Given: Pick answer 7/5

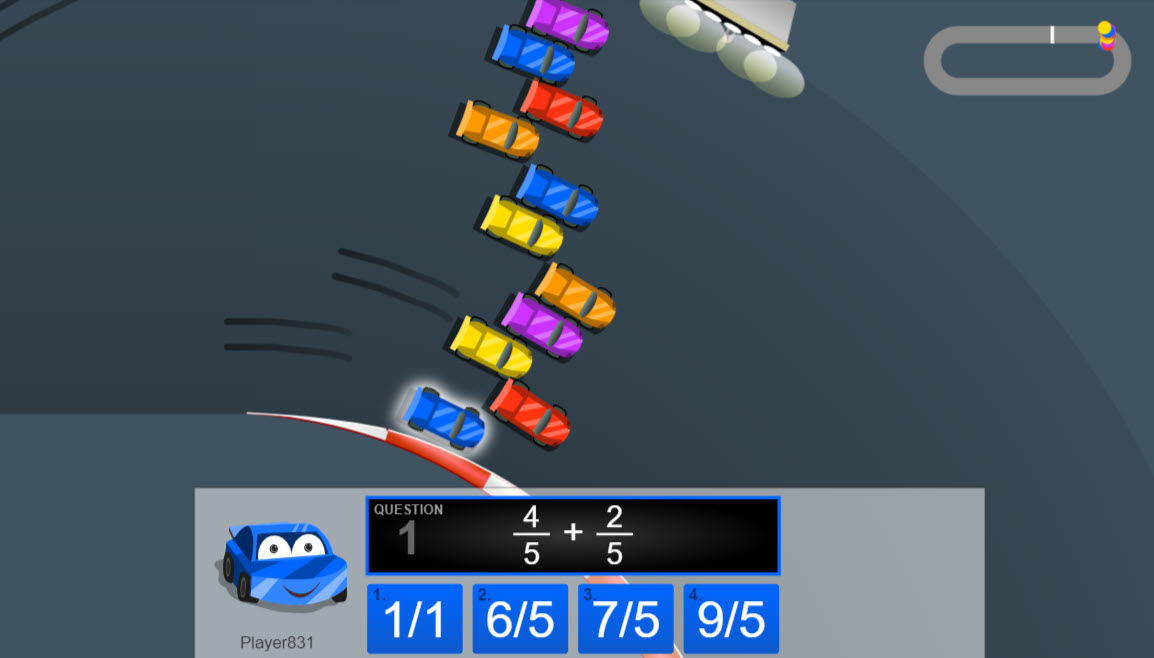Looking at the screenshot, I should click(625, 619).
